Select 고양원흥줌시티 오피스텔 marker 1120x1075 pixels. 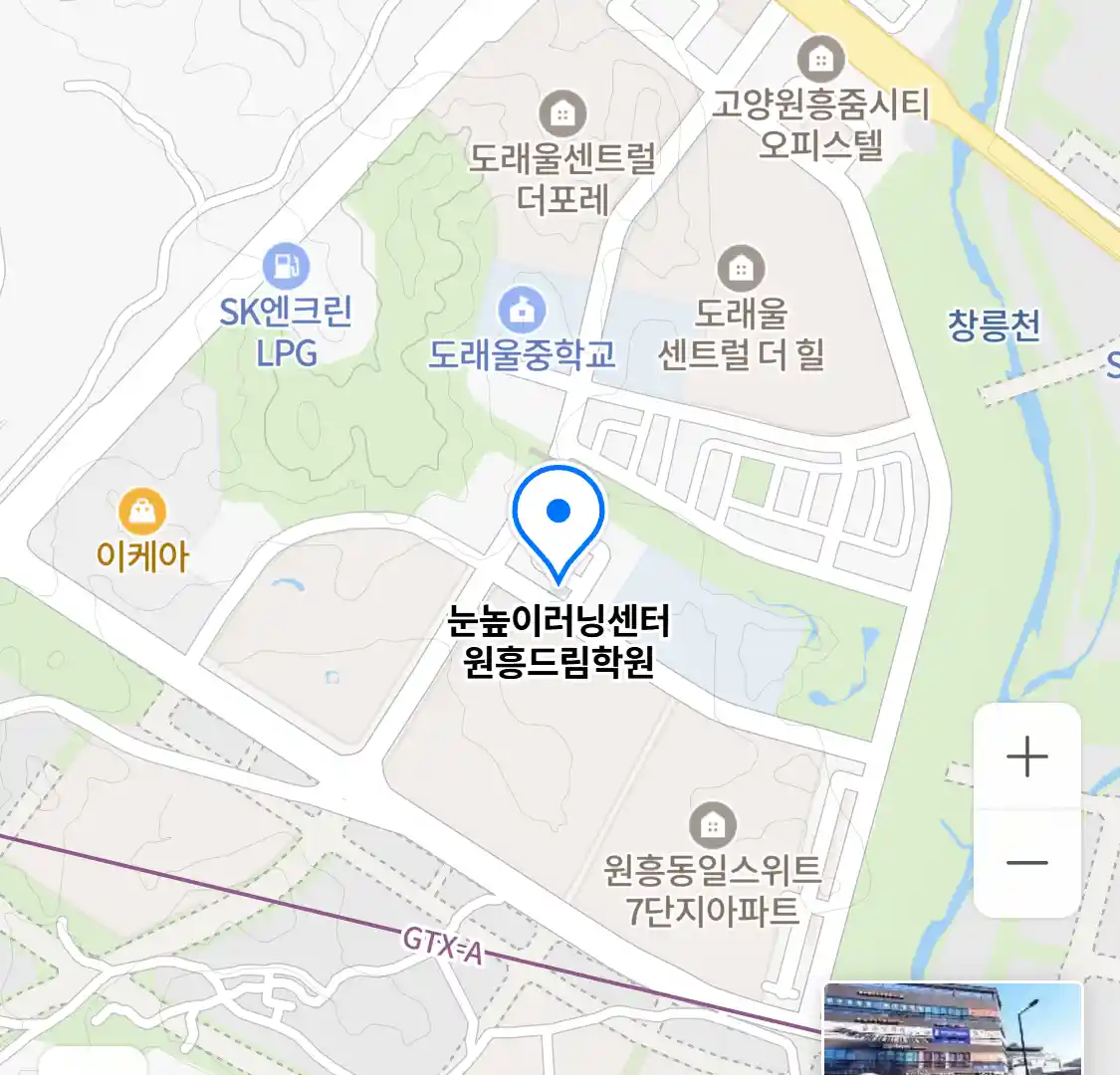(x=820, y=60)
